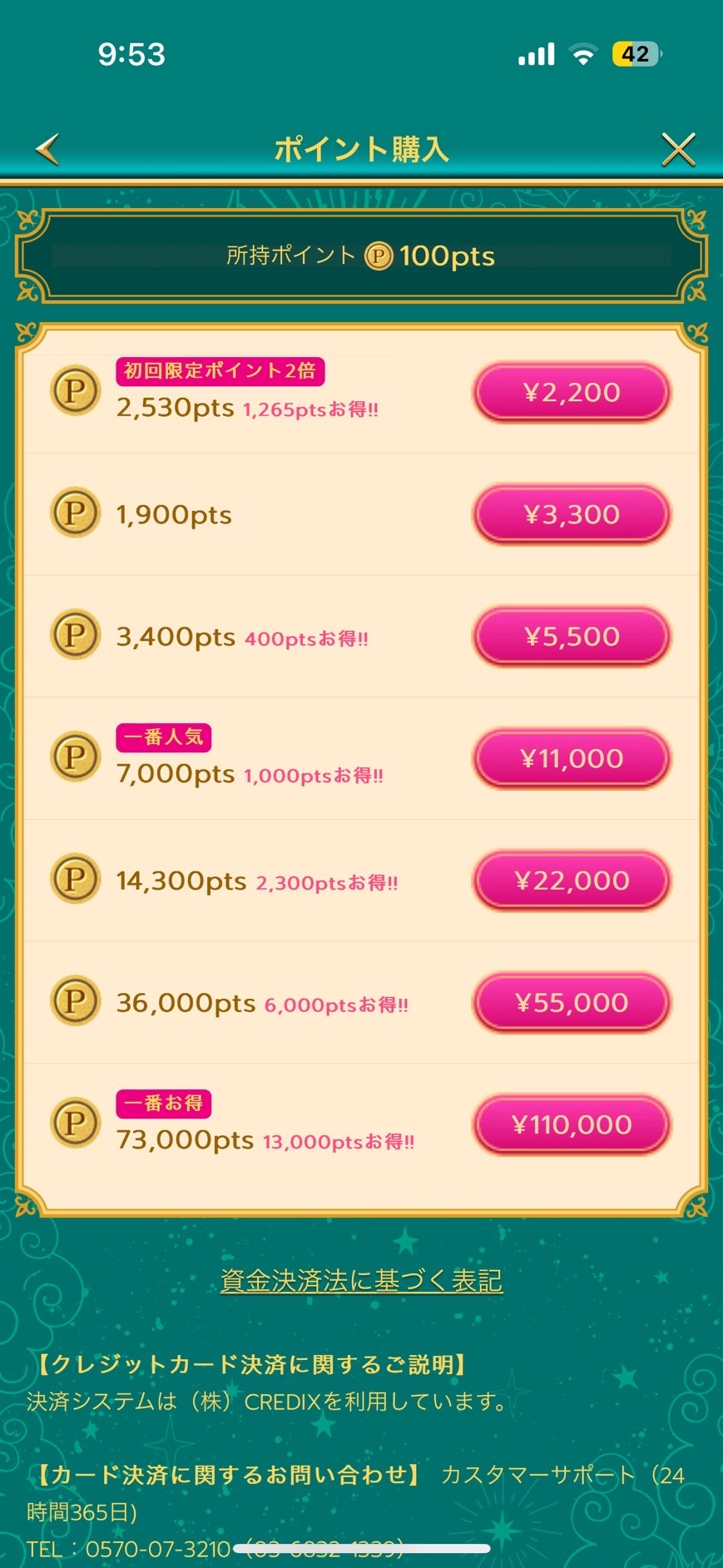Tap the ¥55,000 price button

[572, 1003]
